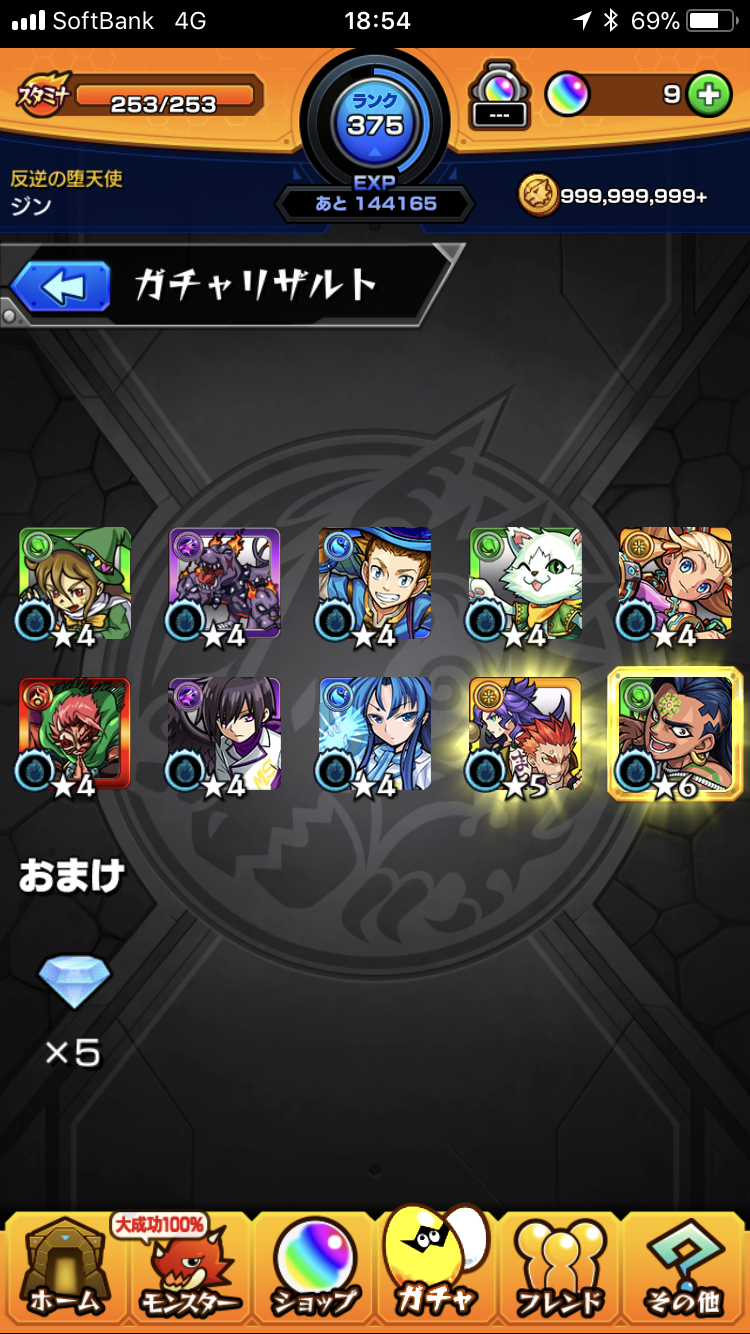This screenshot has height=1334, width=750.
Task: Tap the stamina 253/253 gauge
Action: [167, 97]
